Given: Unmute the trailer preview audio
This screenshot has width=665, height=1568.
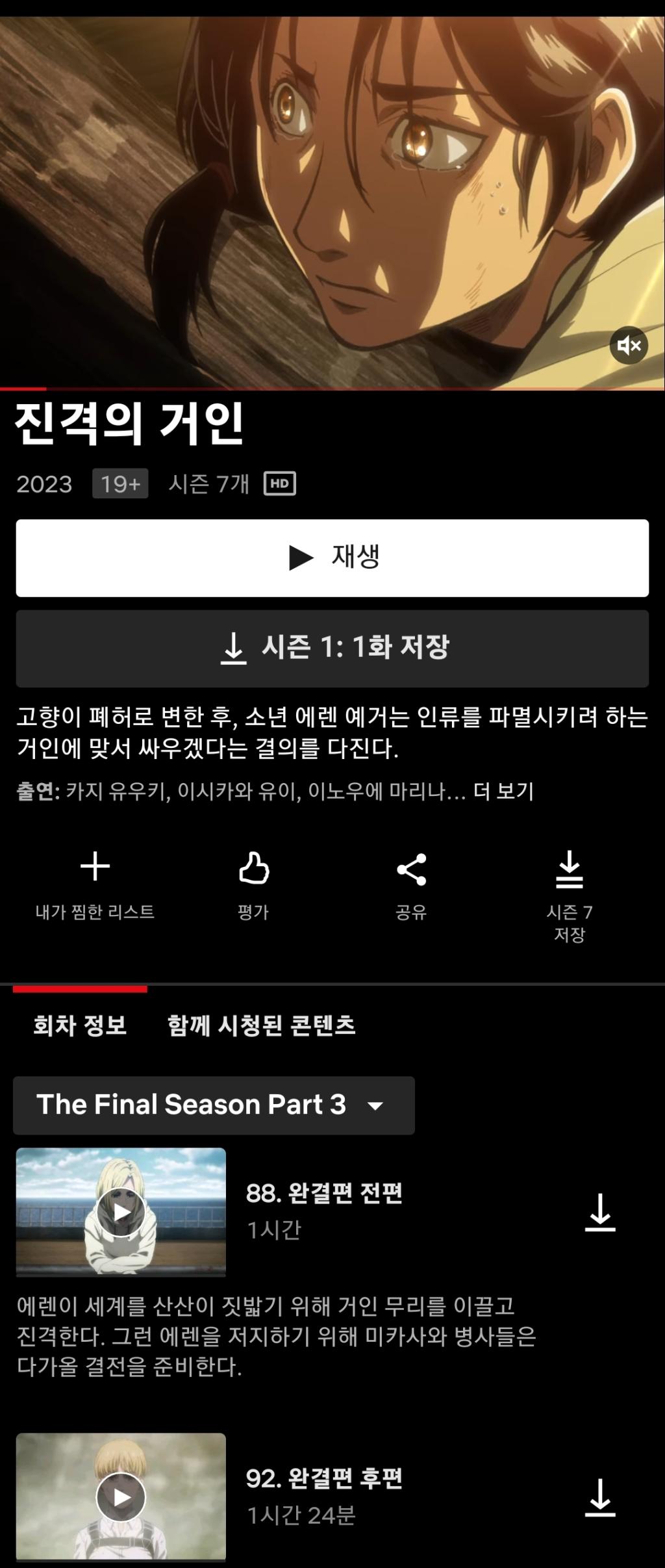Looking at the screenshot, I should tap(628, 345).
